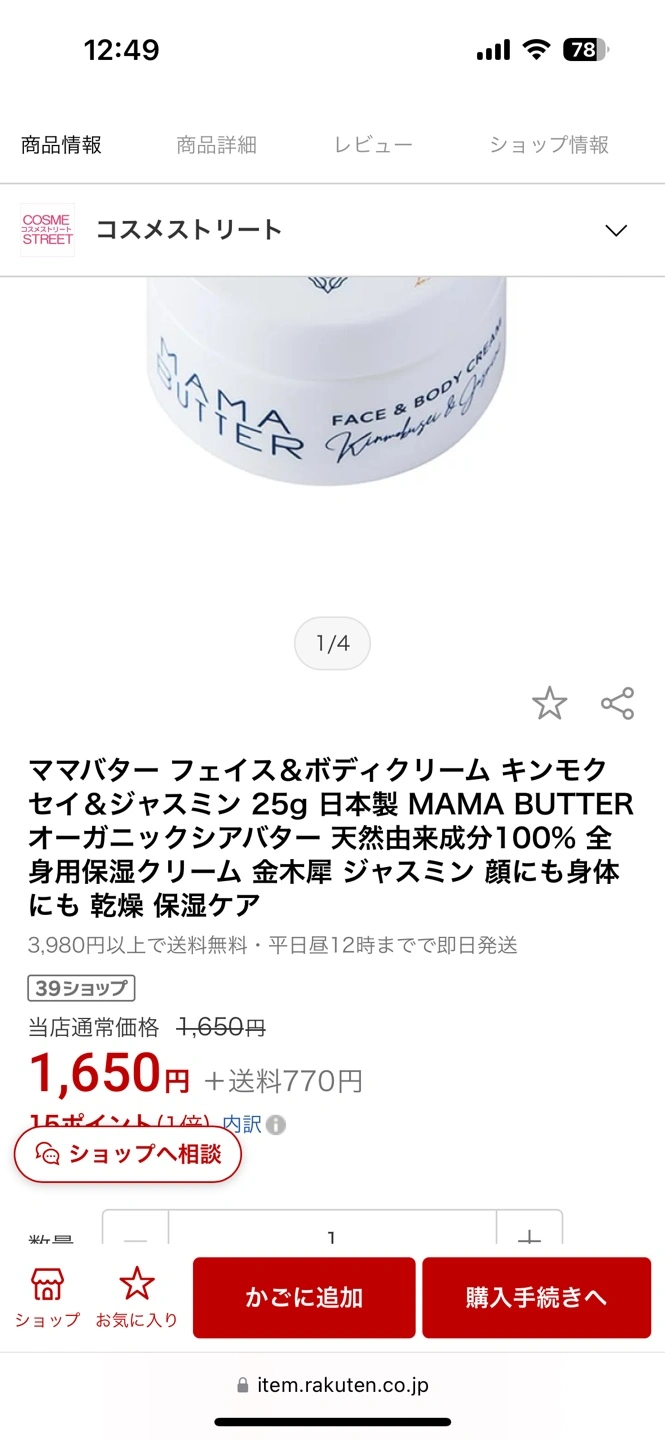Favorite this product with the star icon
The height and width of the screenshot is (1440, 665).
click(549, 704)
